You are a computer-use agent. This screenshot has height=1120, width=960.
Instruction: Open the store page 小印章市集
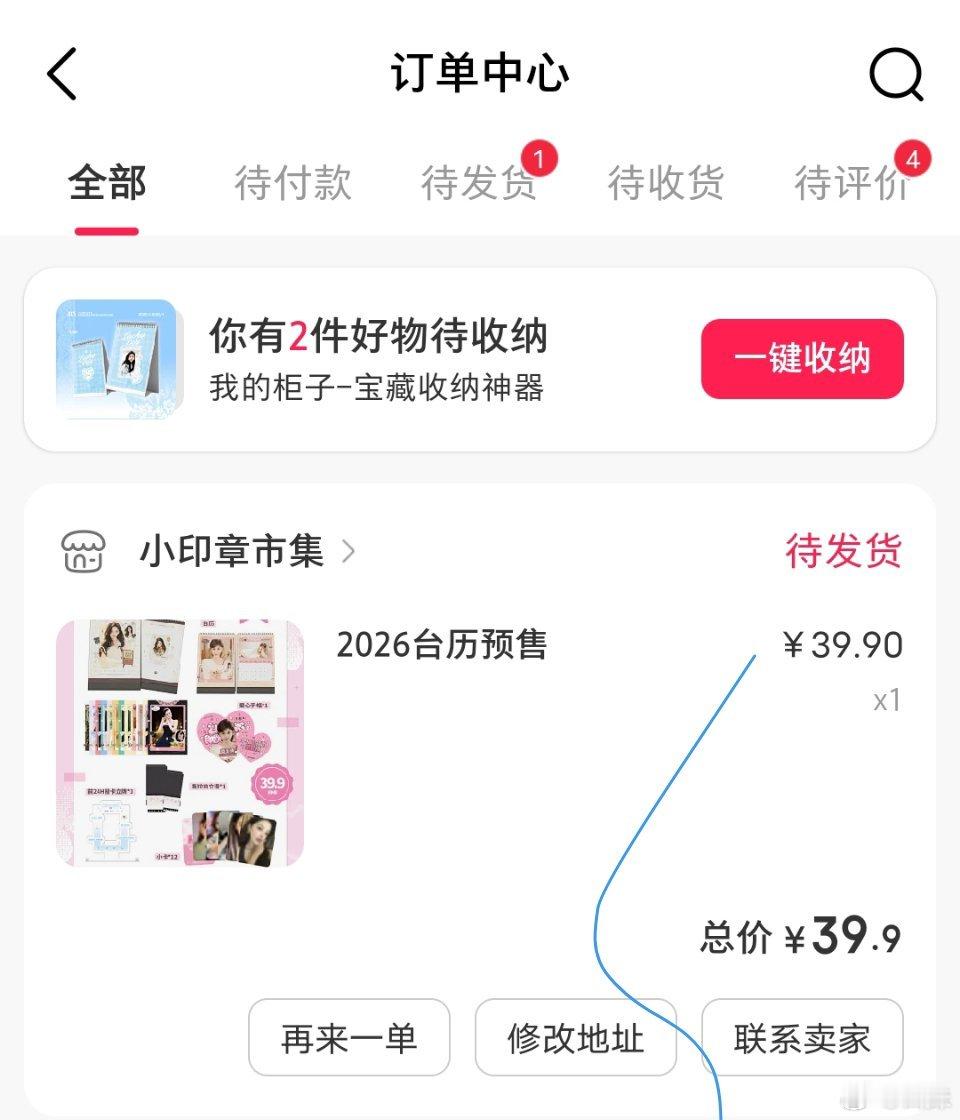[232, 551]
